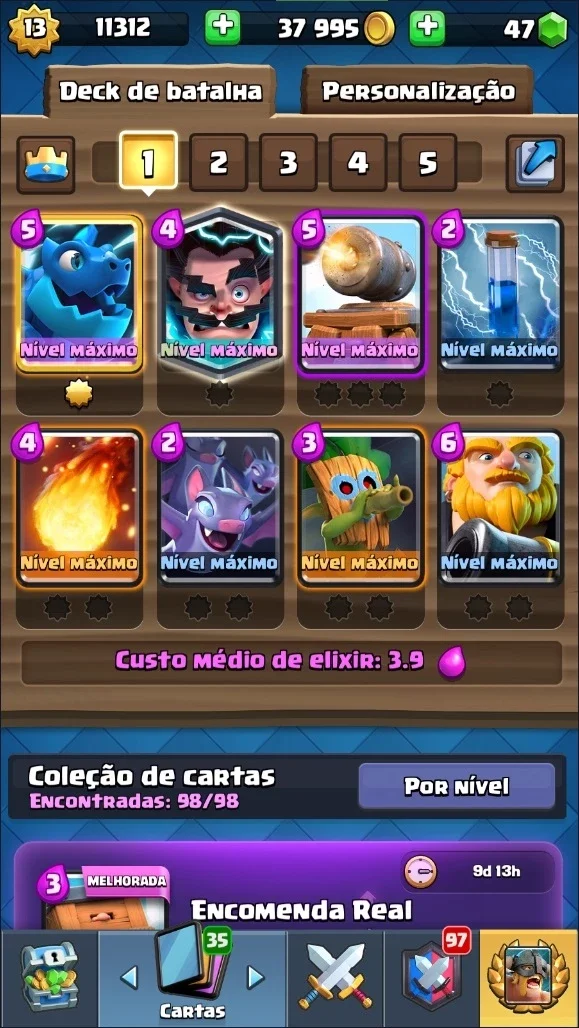Change sorting with Por nível button

click(x=456, y=786)
